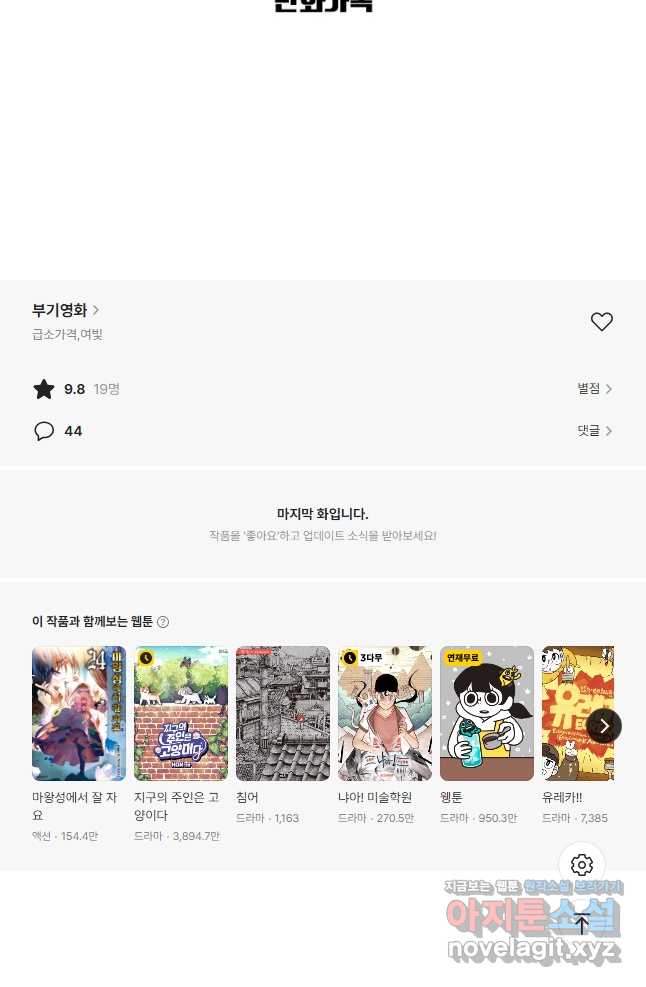646x987 pixels.
Task: Like this webtoon with the heart icon
Action: click(601, 322)
